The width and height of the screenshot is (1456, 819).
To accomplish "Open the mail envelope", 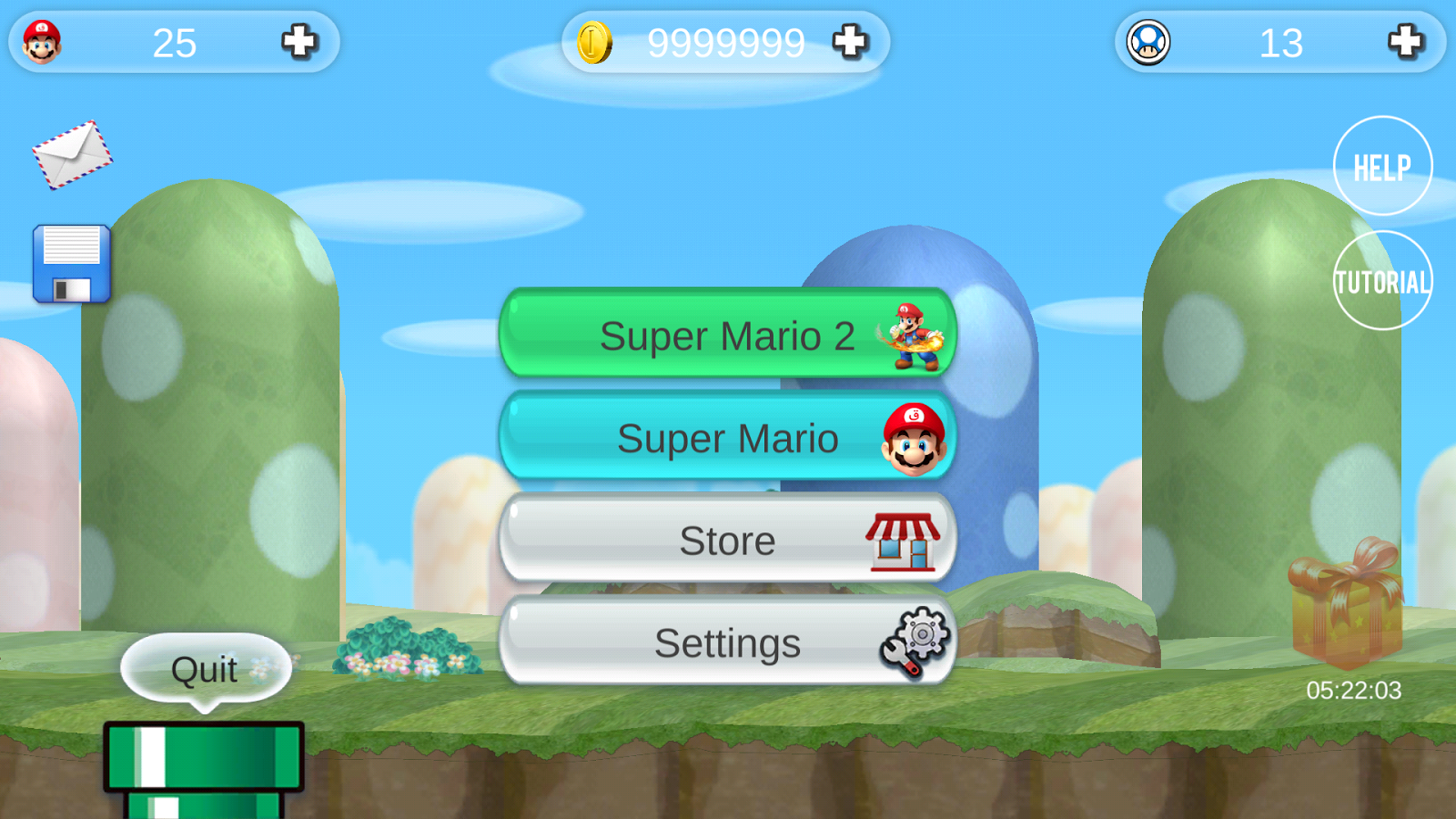I will 72,155.
